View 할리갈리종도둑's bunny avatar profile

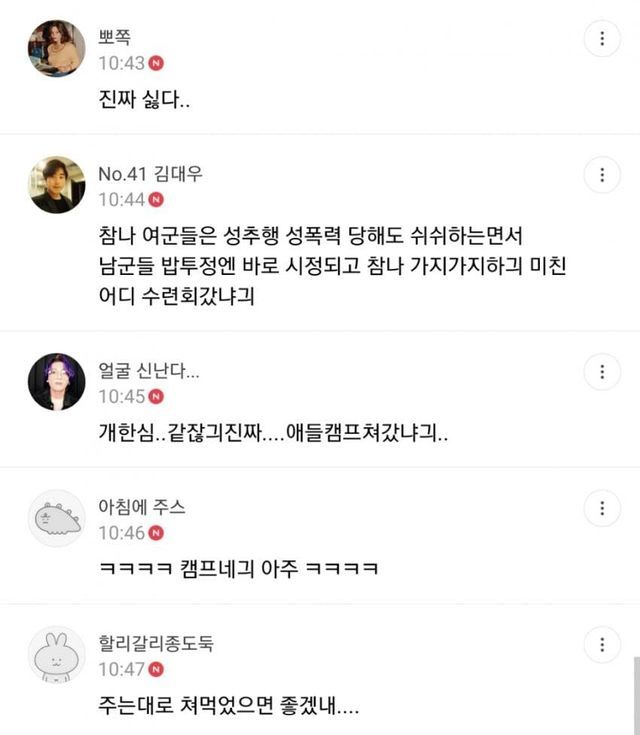57,654
